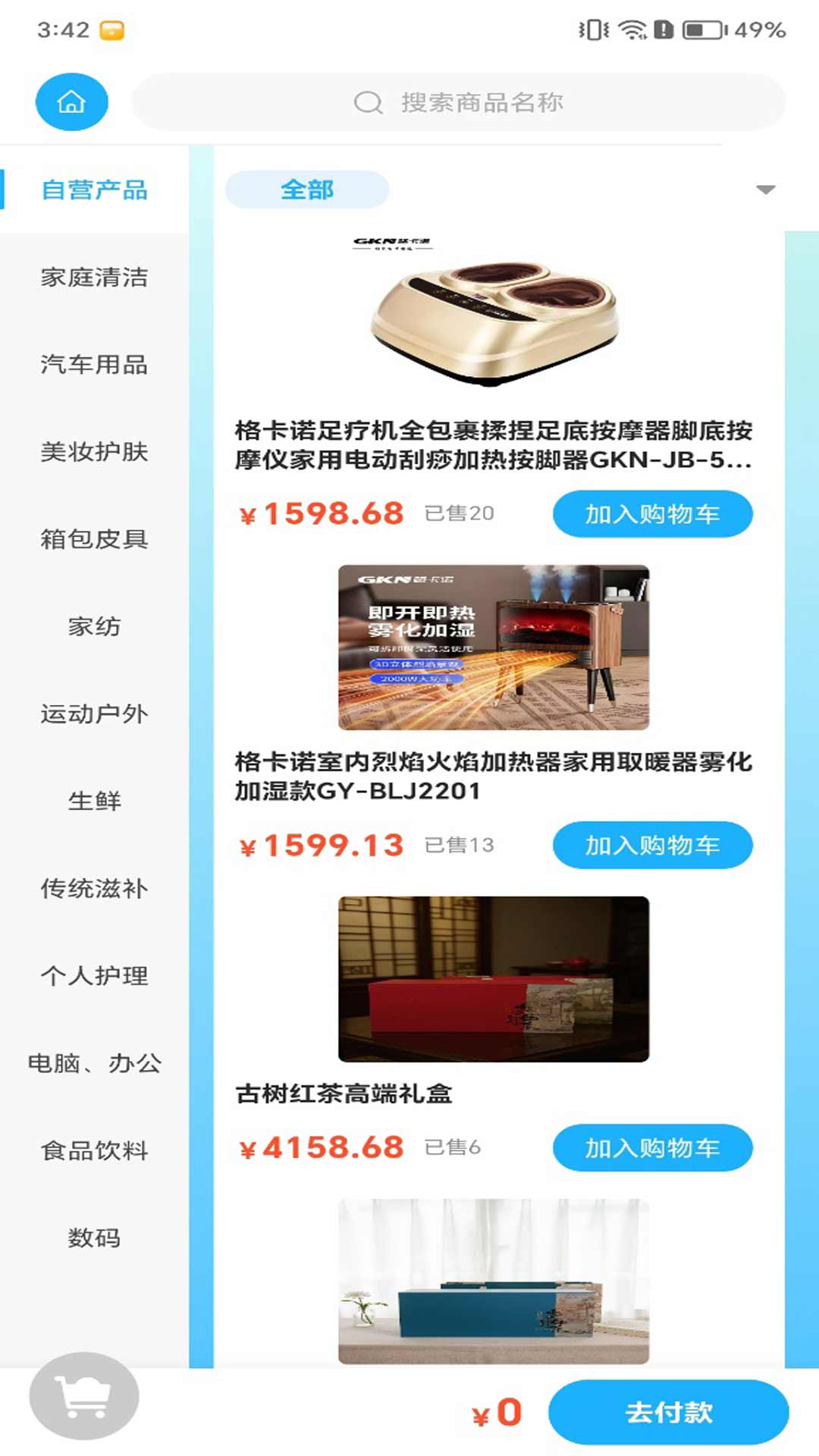This screenshot has width=819, height=1456.
Task: Switch to the 汽车用品 category
Action: click(x=94, y=365)
